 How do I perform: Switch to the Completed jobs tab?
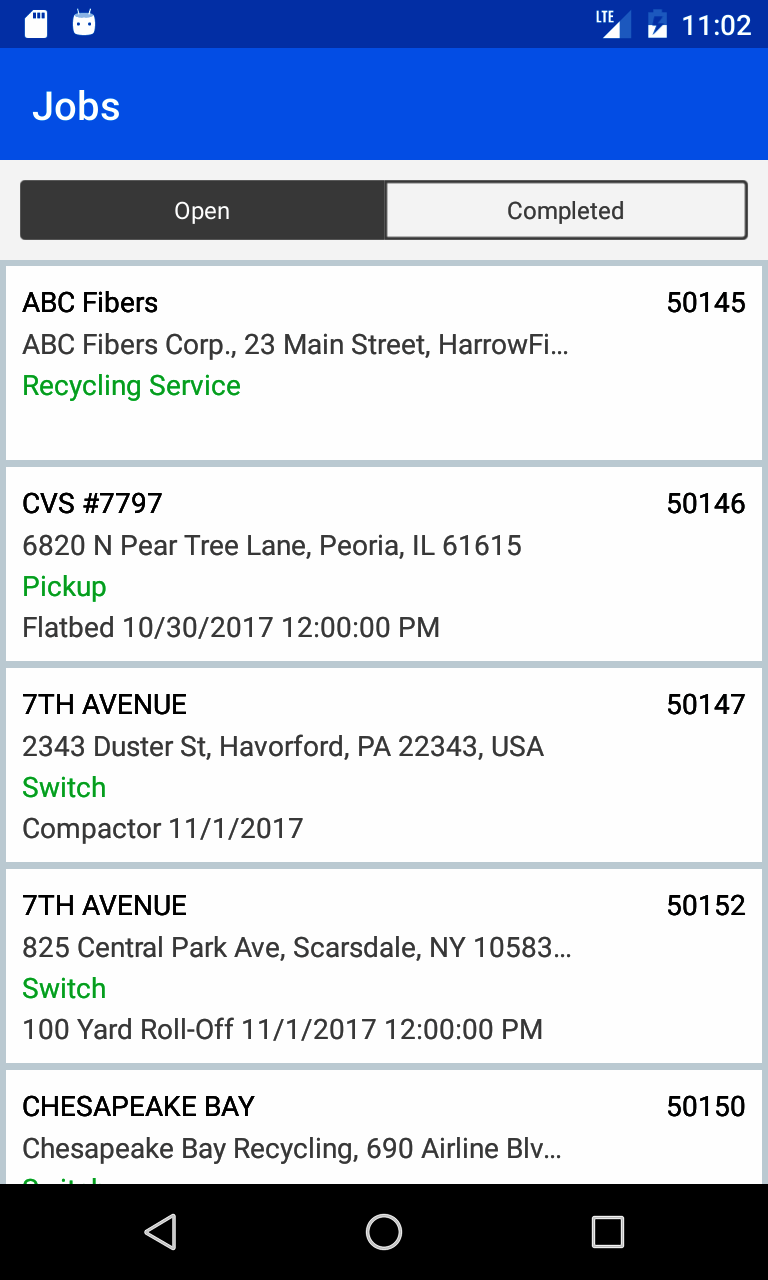pos(566,210)
